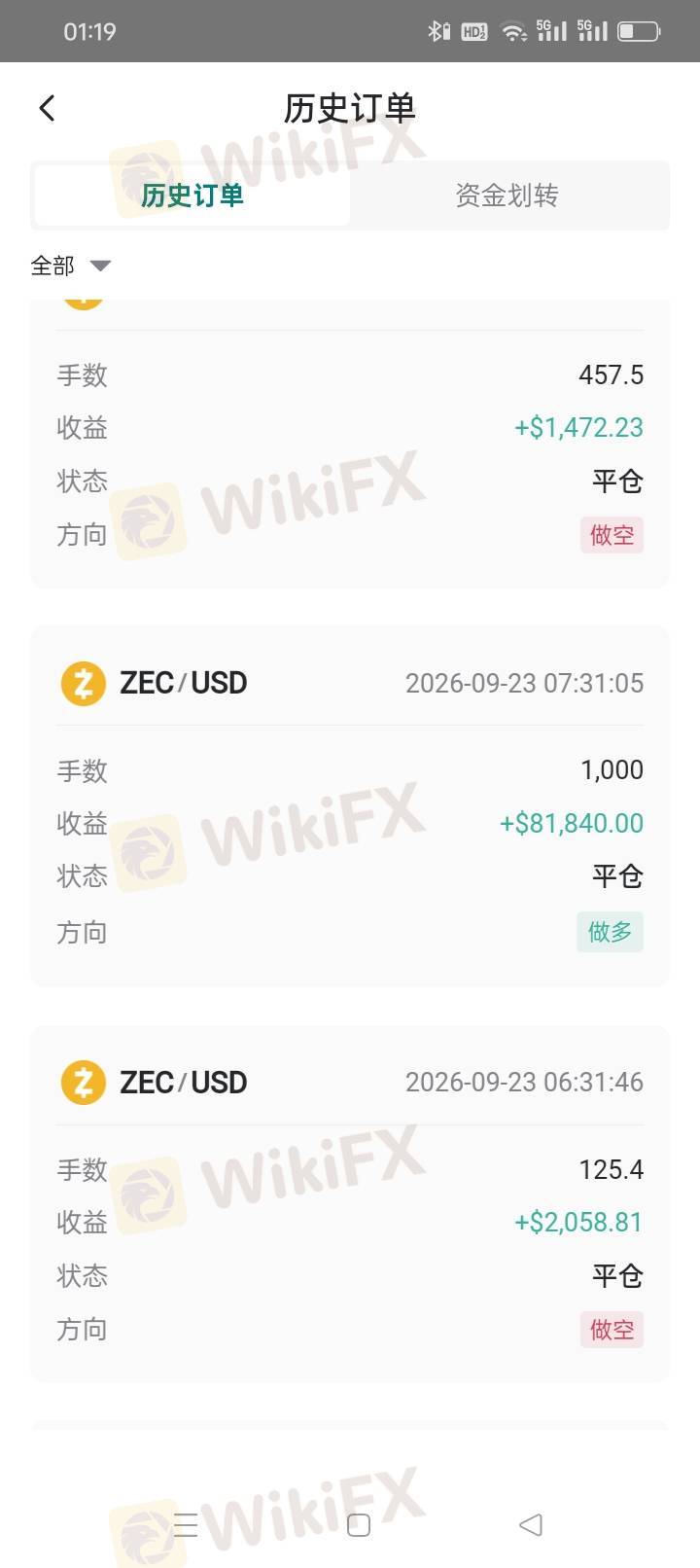The image size is (700, 1568).
Task: Expand the 全部 filter dropdown
Action: pyautogui.click(x=71, y=266)
